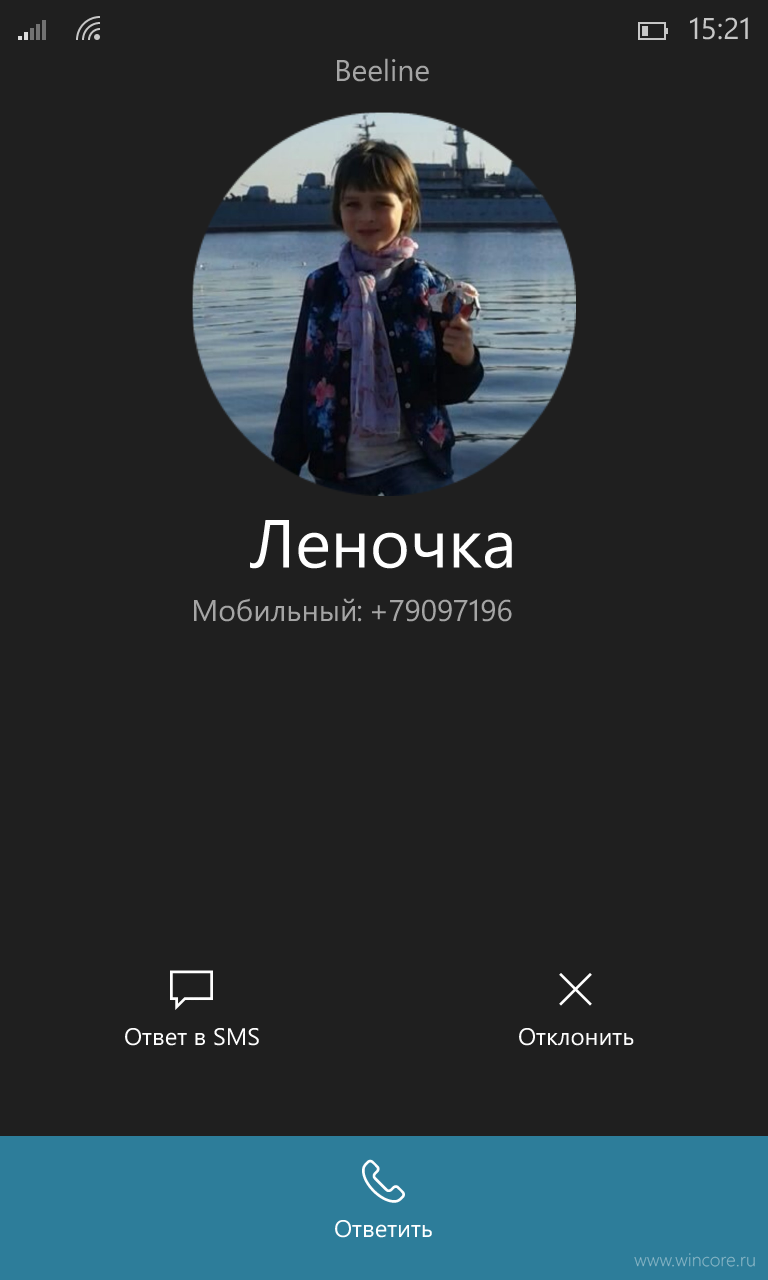Decline the call with Отклонить
Image resolution: width=768 pixels, height=1280 pixels.
click(x=576, y=1010)
